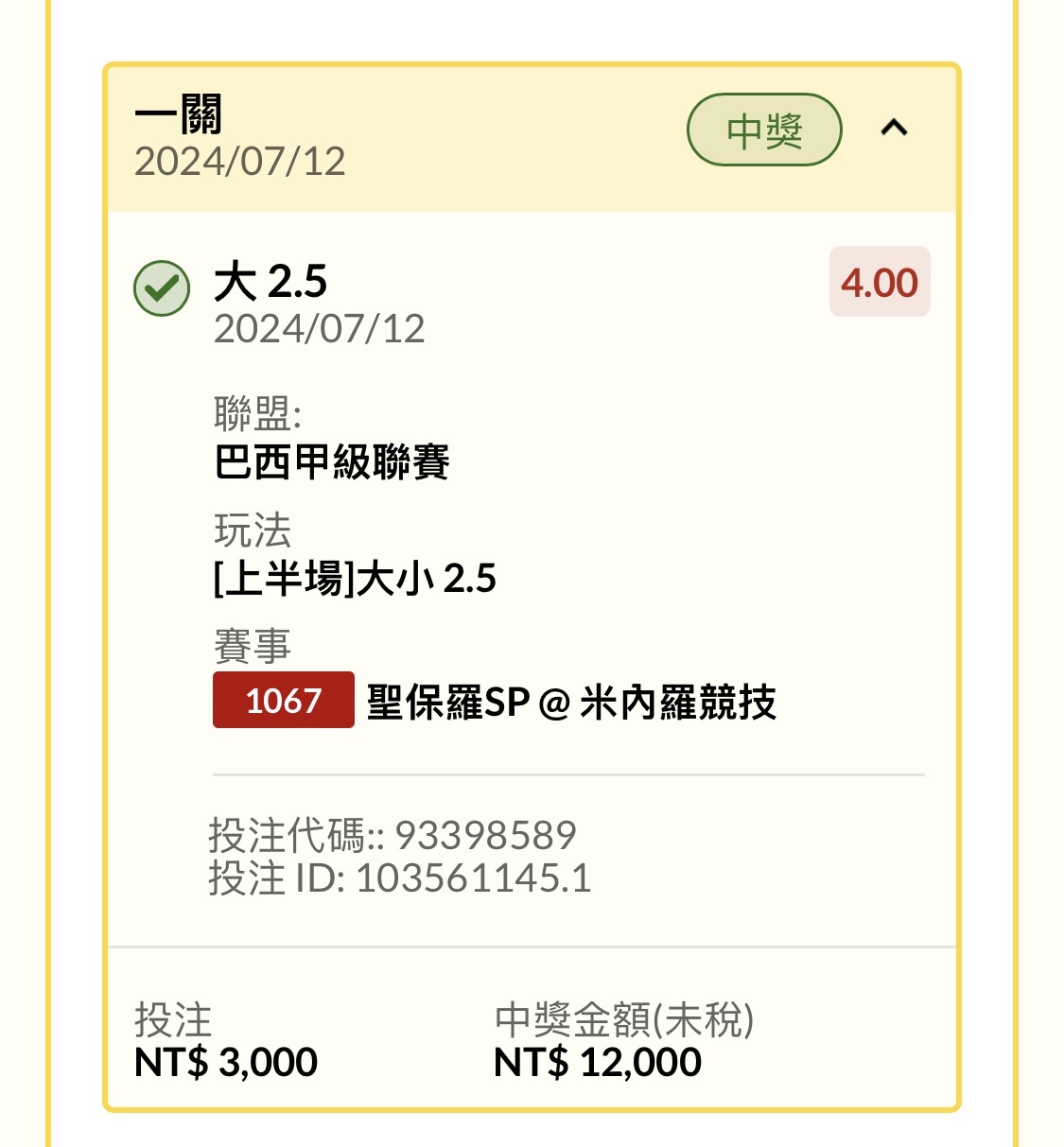Collapse the 一關 bet details chevron
Image resolution: width=1064 pixels, height=1147 pixels.
point(894,128)
